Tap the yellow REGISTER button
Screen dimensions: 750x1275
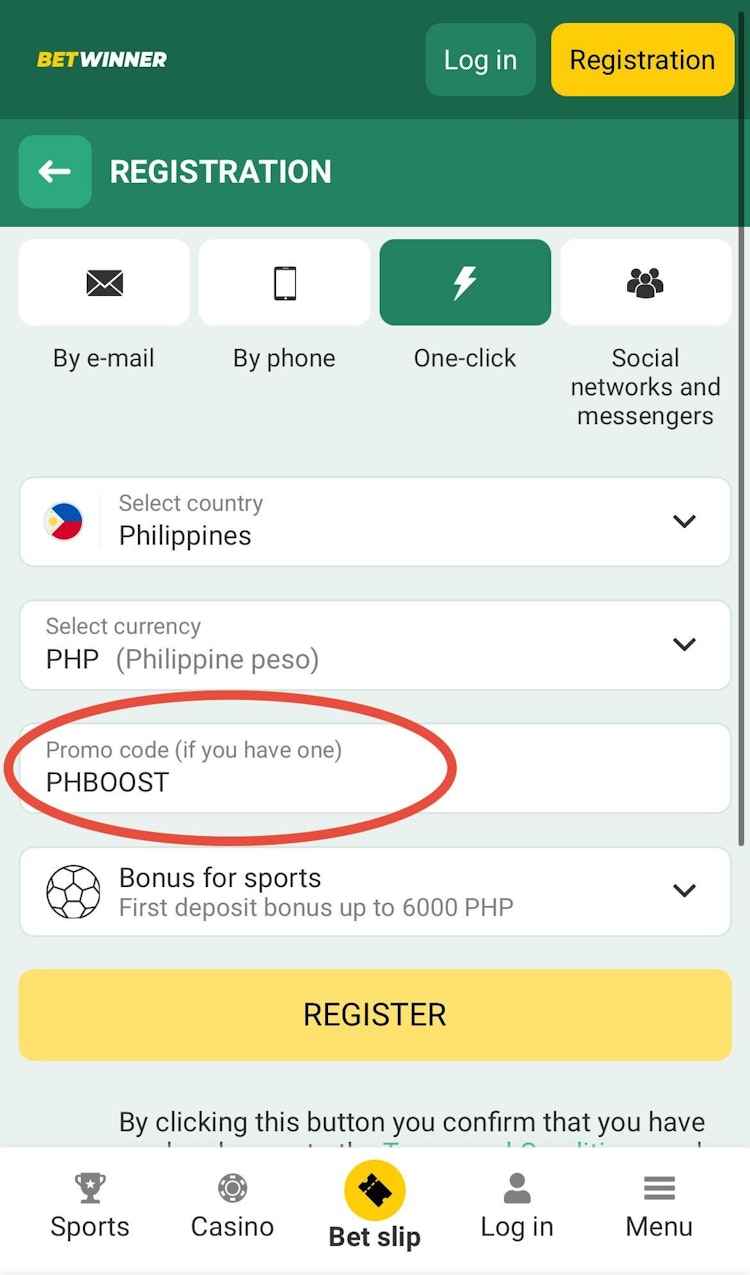coord(375,1014)
